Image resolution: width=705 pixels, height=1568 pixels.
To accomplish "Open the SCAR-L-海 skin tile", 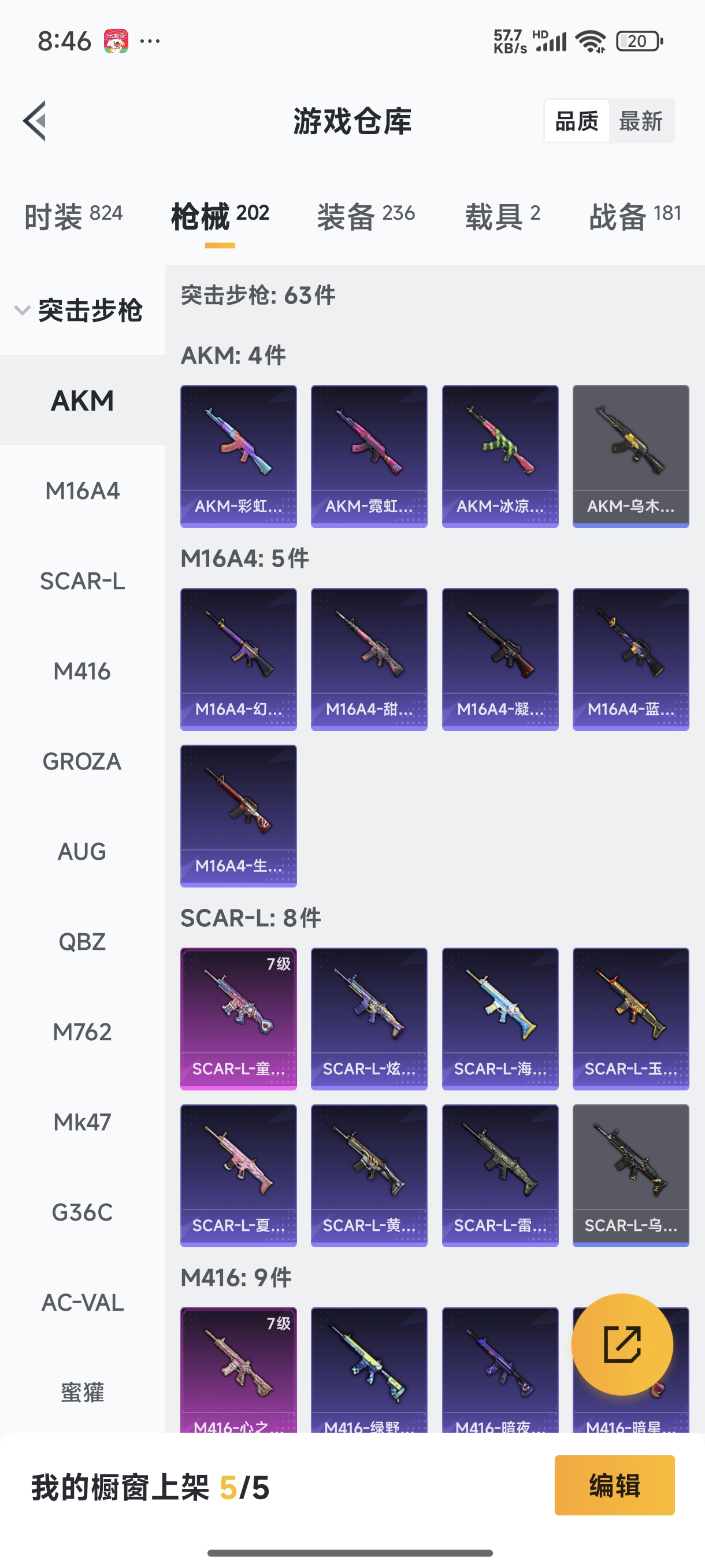I will coord(500,1018).
